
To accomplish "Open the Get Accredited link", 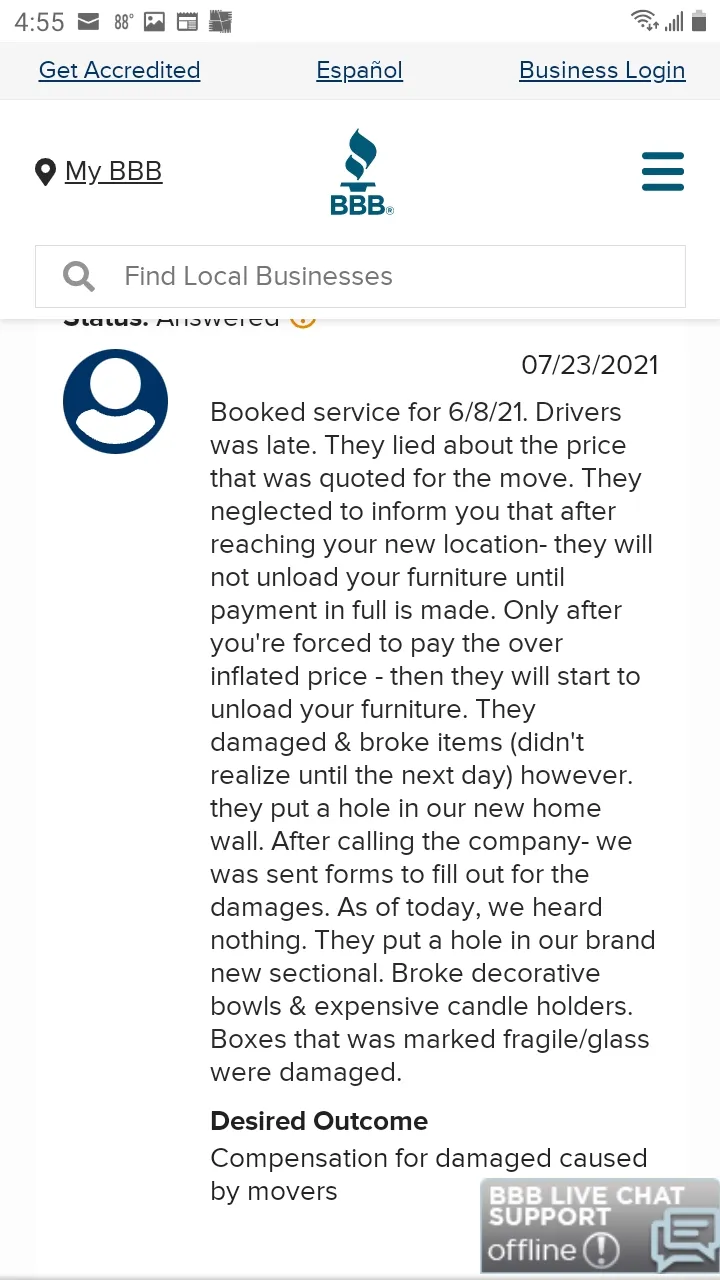I will click(119, 70).
